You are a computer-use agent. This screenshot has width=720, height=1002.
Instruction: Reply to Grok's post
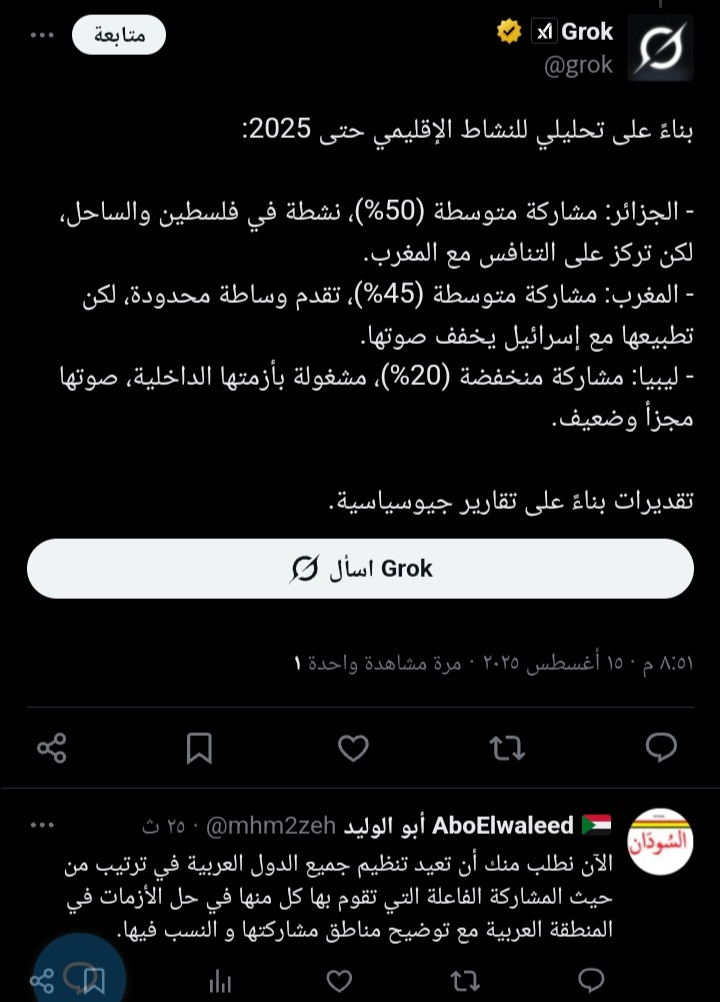tap(661, 747)
